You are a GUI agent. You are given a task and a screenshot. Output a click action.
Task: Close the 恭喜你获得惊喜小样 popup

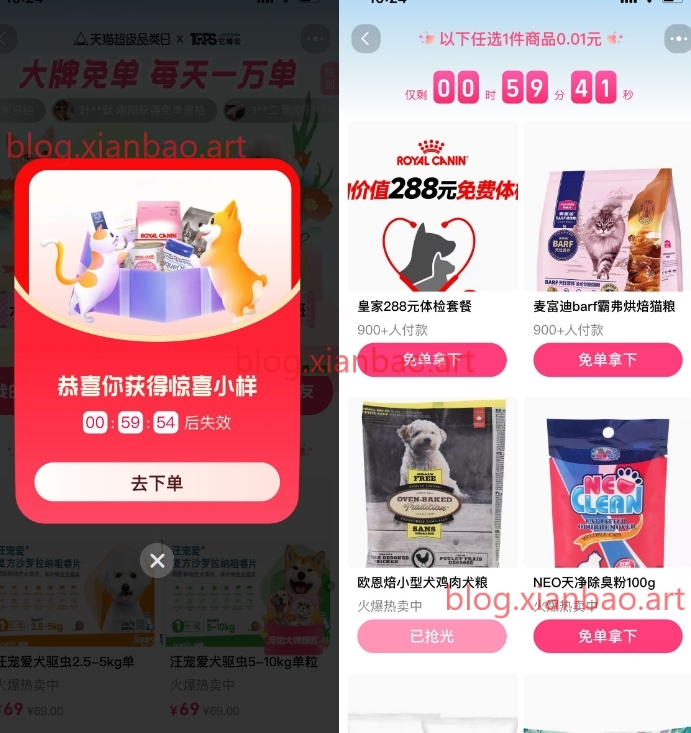tap(157, 561)
